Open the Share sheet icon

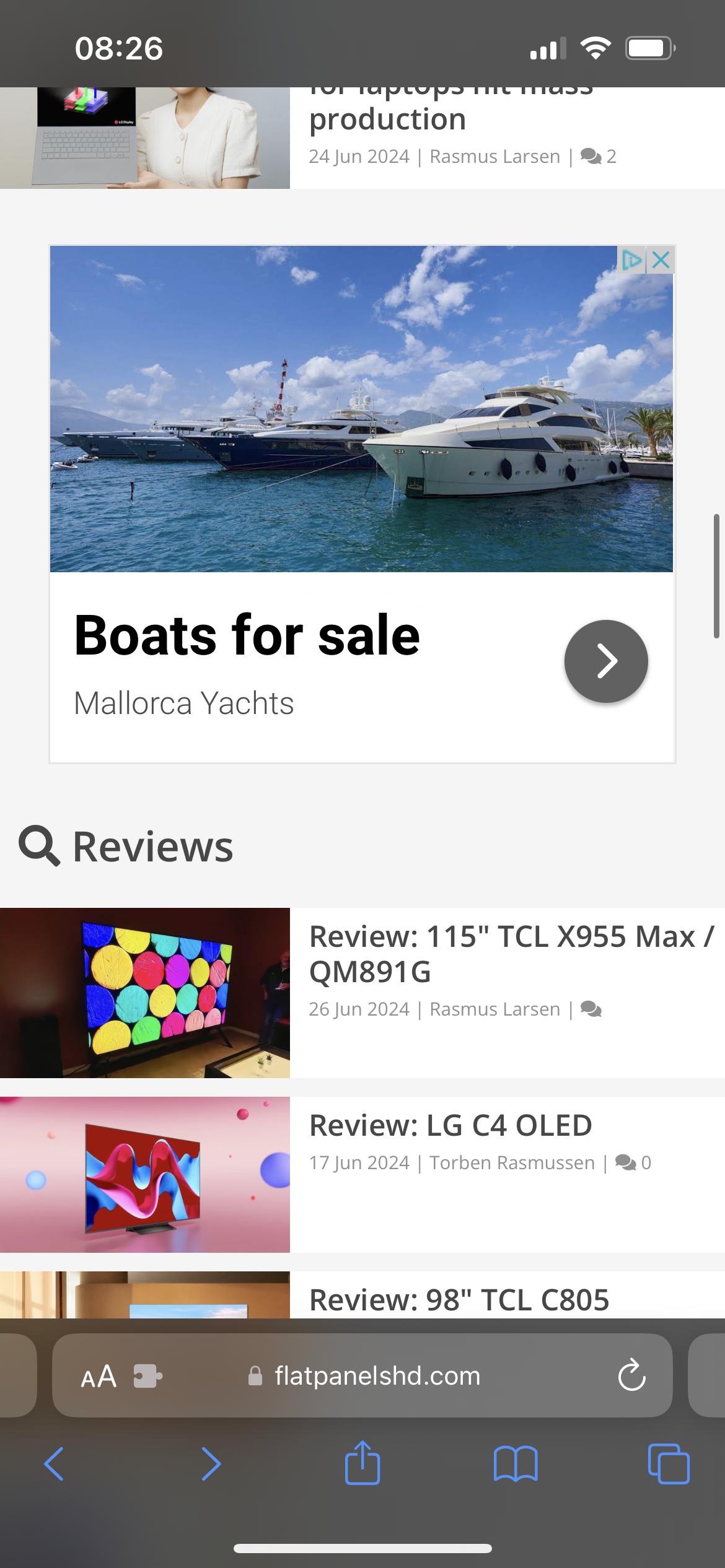pos(362,1464)
